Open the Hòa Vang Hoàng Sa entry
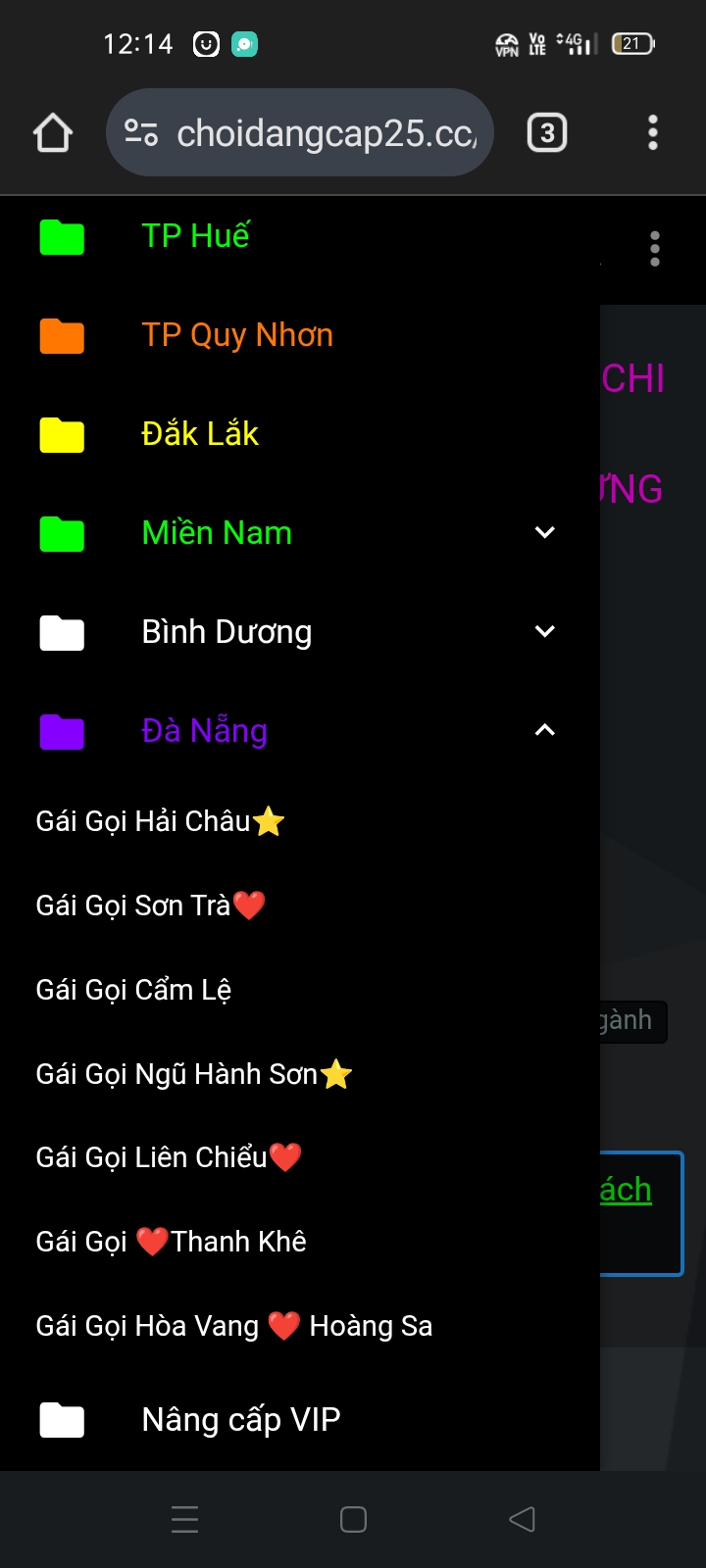The height and width of the screenshot is (1568, 706). [233, 1326]
